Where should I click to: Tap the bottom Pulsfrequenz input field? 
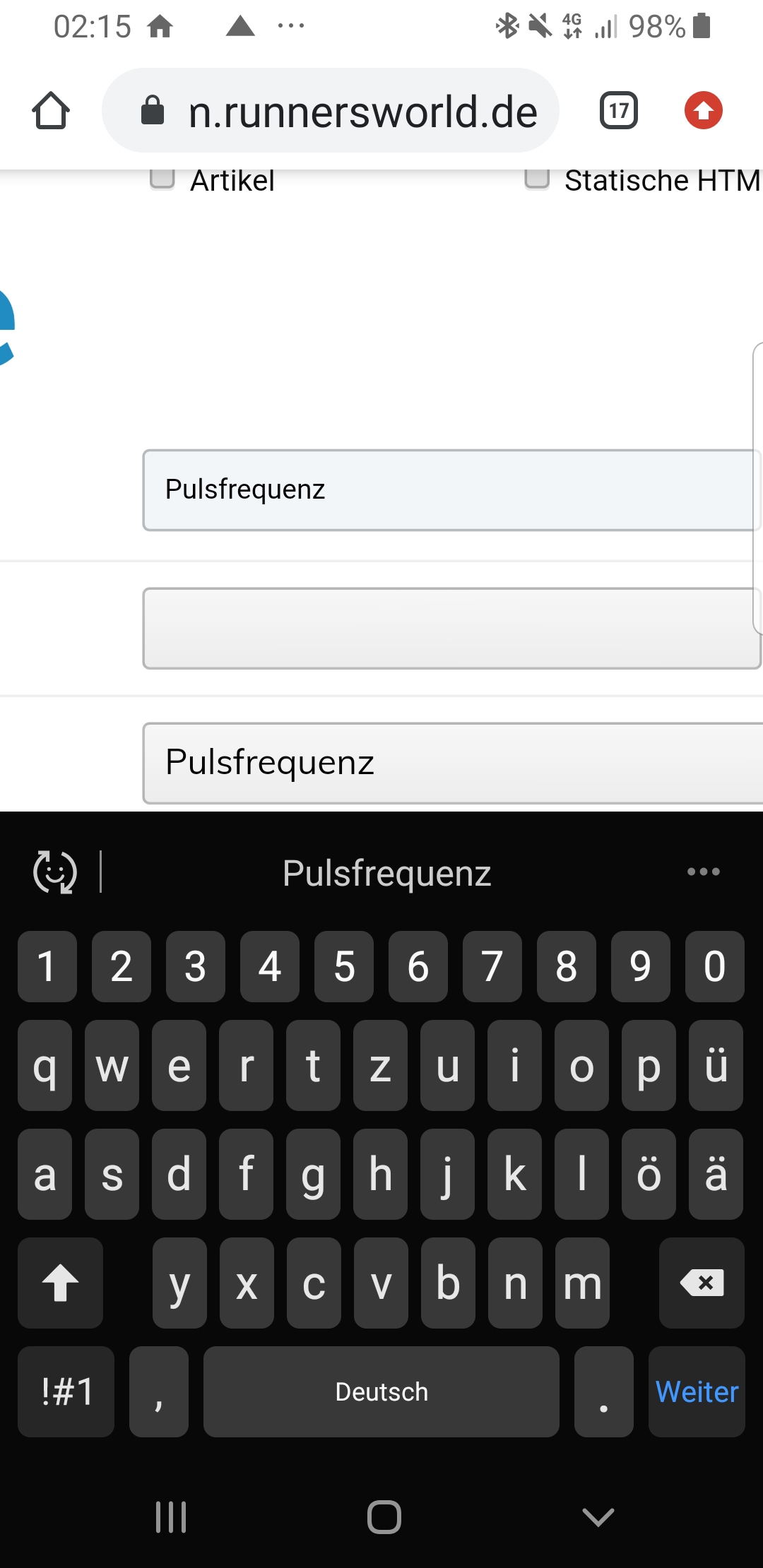tap(452, 763)
